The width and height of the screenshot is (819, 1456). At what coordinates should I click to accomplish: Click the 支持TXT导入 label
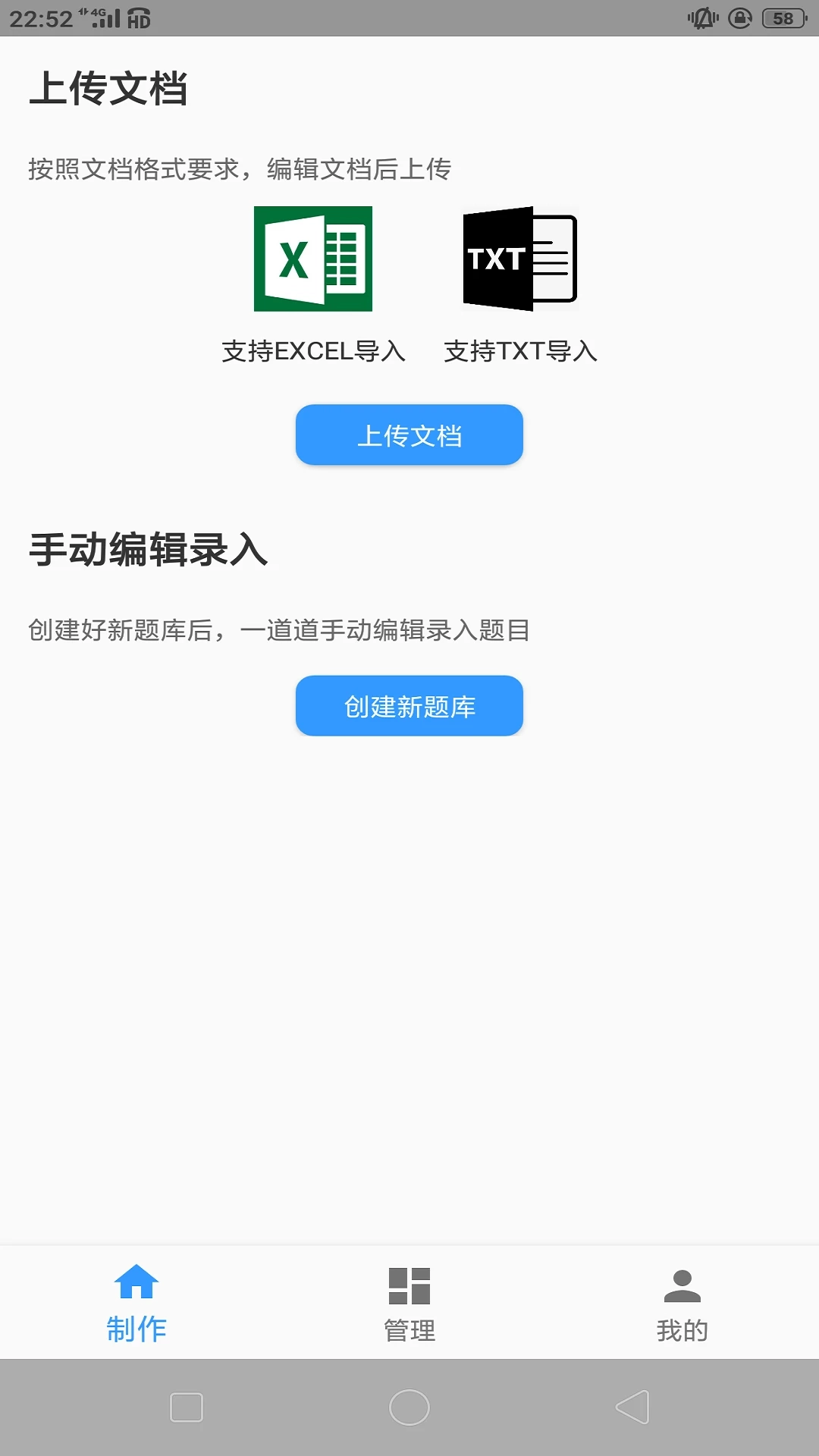(520, 351)
